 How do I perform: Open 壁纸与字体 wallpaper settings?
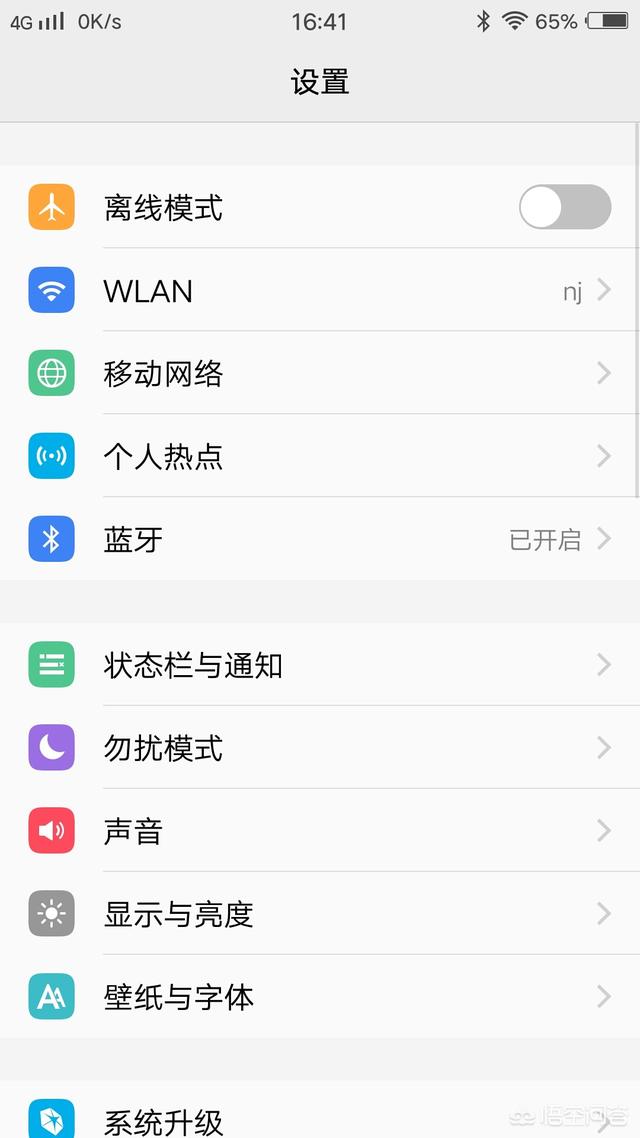320,997
